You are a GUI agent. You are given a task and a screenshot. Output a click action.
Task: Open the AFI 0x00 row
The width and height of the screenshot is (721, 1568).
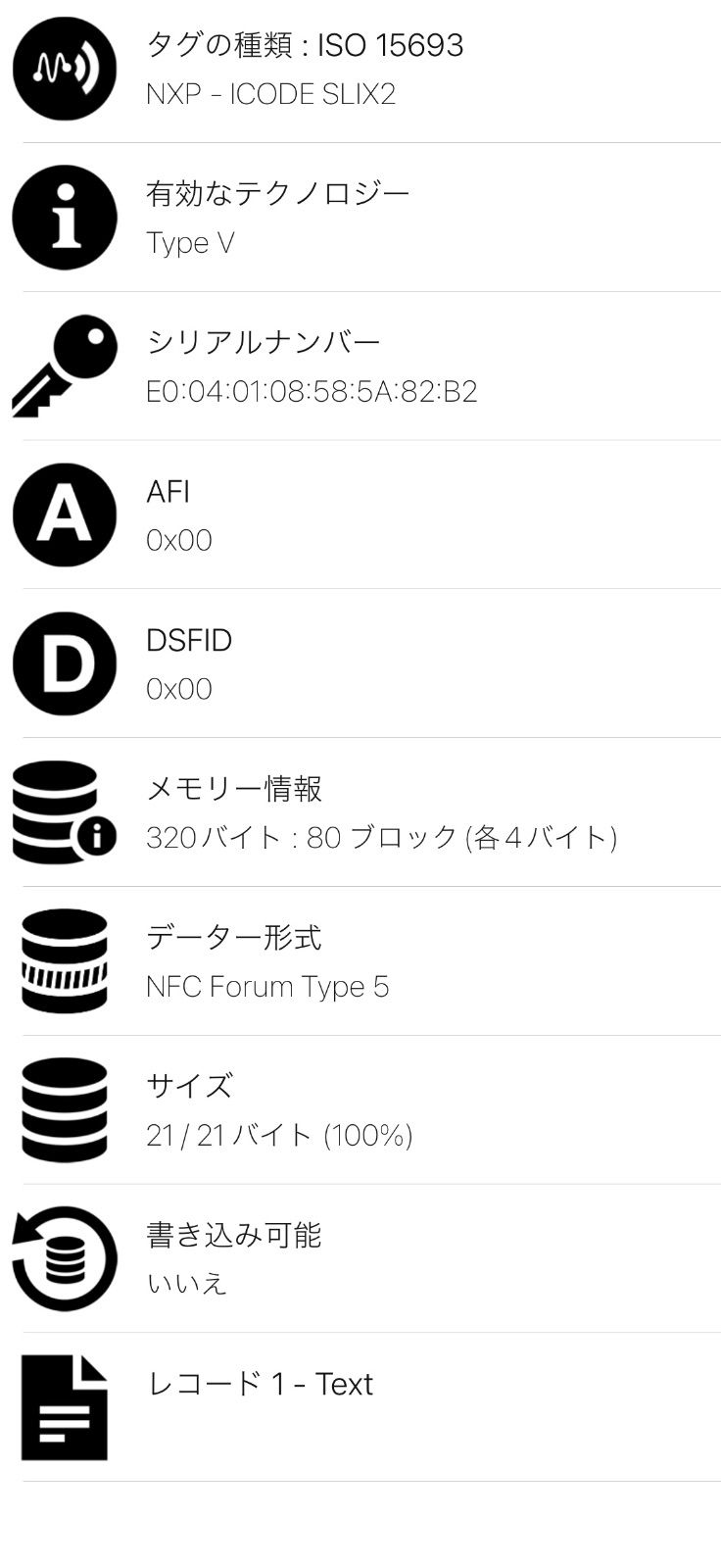tap(360, 515)
